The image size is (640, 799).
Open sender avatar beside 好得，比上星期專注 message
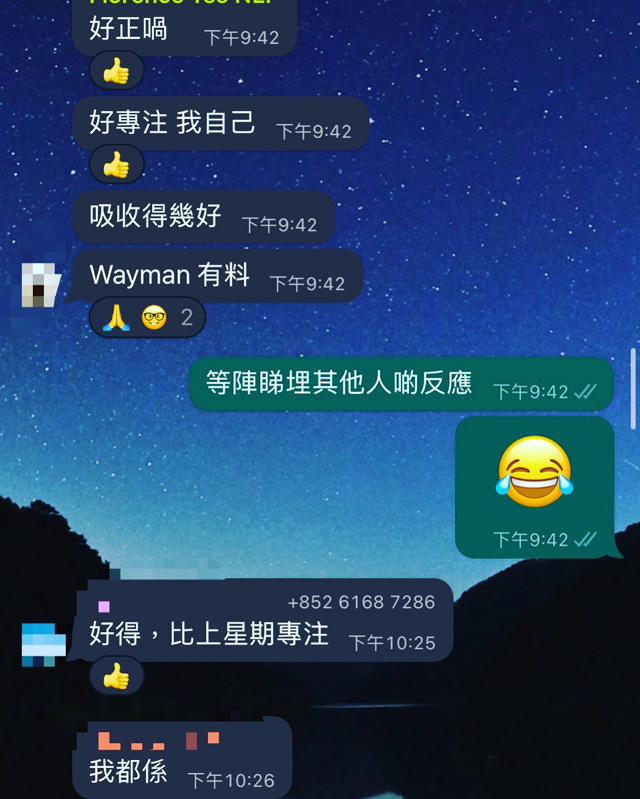44,644
